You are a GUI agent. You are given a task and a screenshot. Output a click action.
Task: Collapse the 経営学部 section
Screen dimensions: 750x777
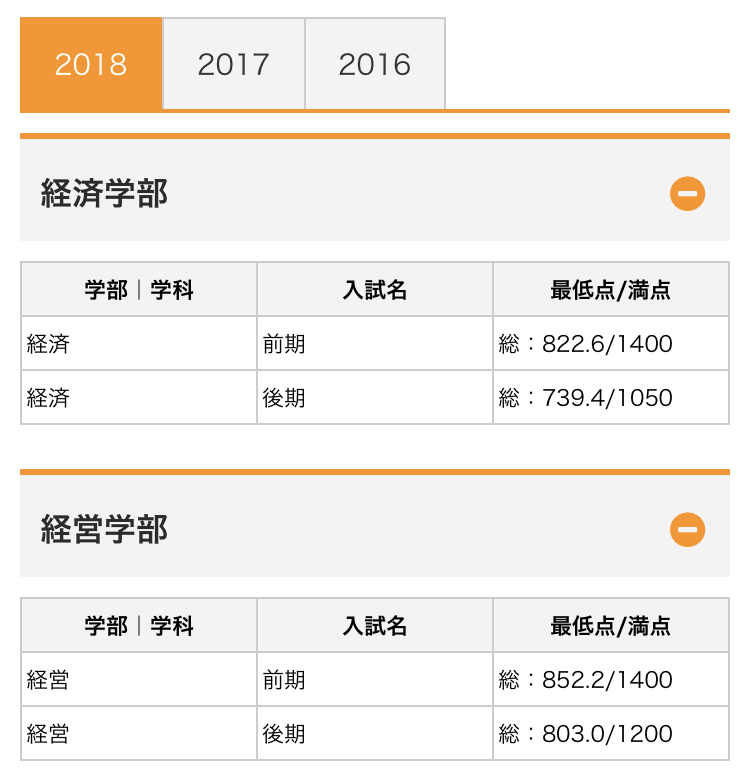(x=687, y=529)
